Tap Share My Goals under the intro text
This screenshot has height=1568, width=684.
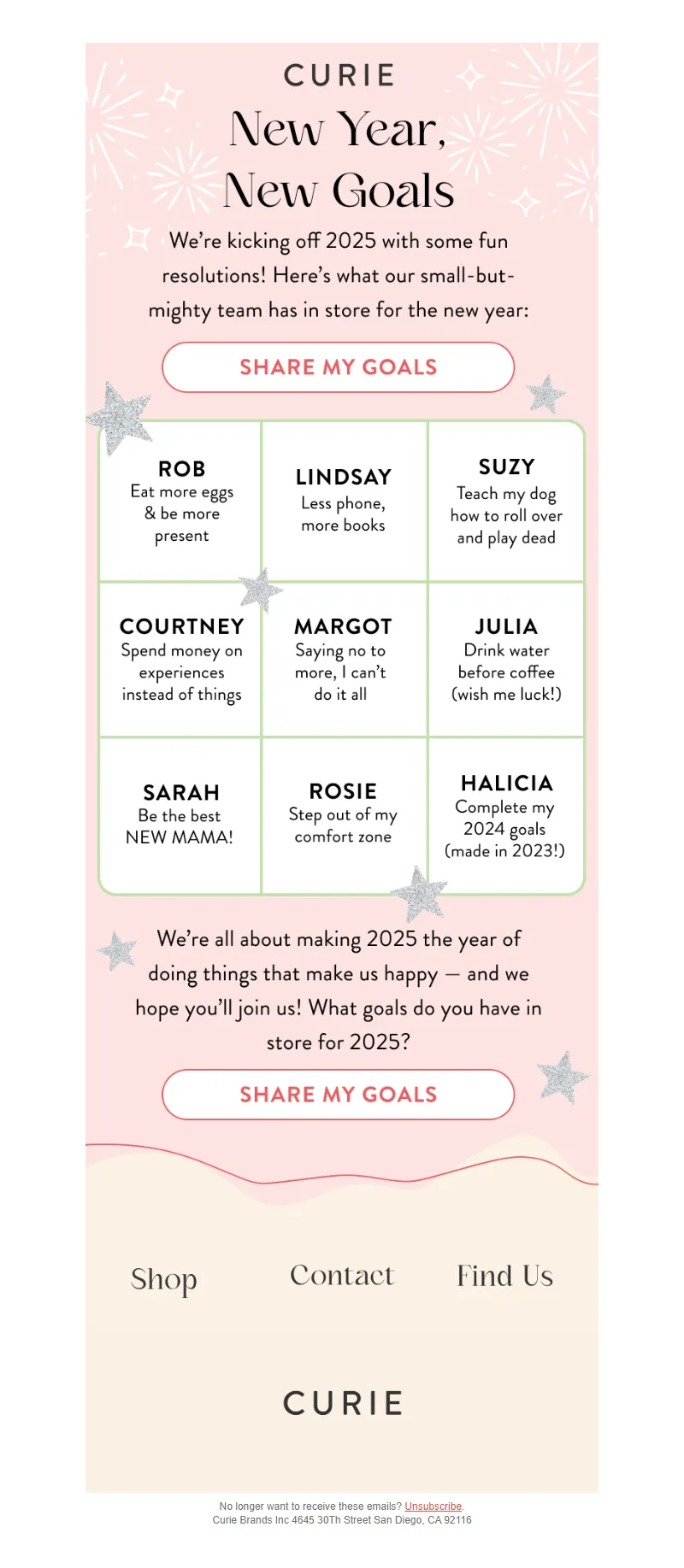click(338, 367)
